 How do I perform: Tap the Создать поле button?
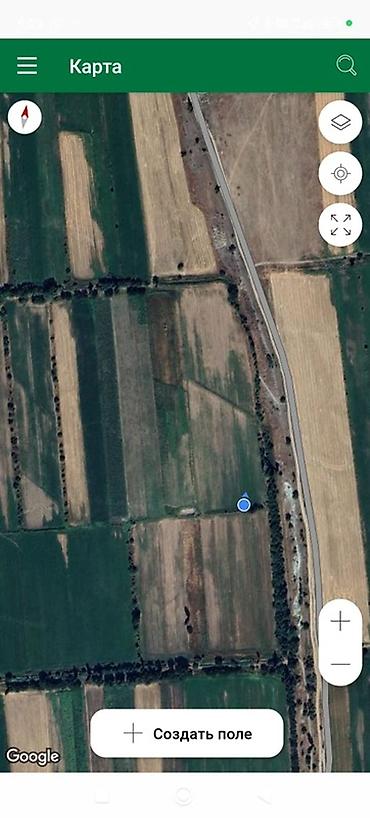[187, 733]
